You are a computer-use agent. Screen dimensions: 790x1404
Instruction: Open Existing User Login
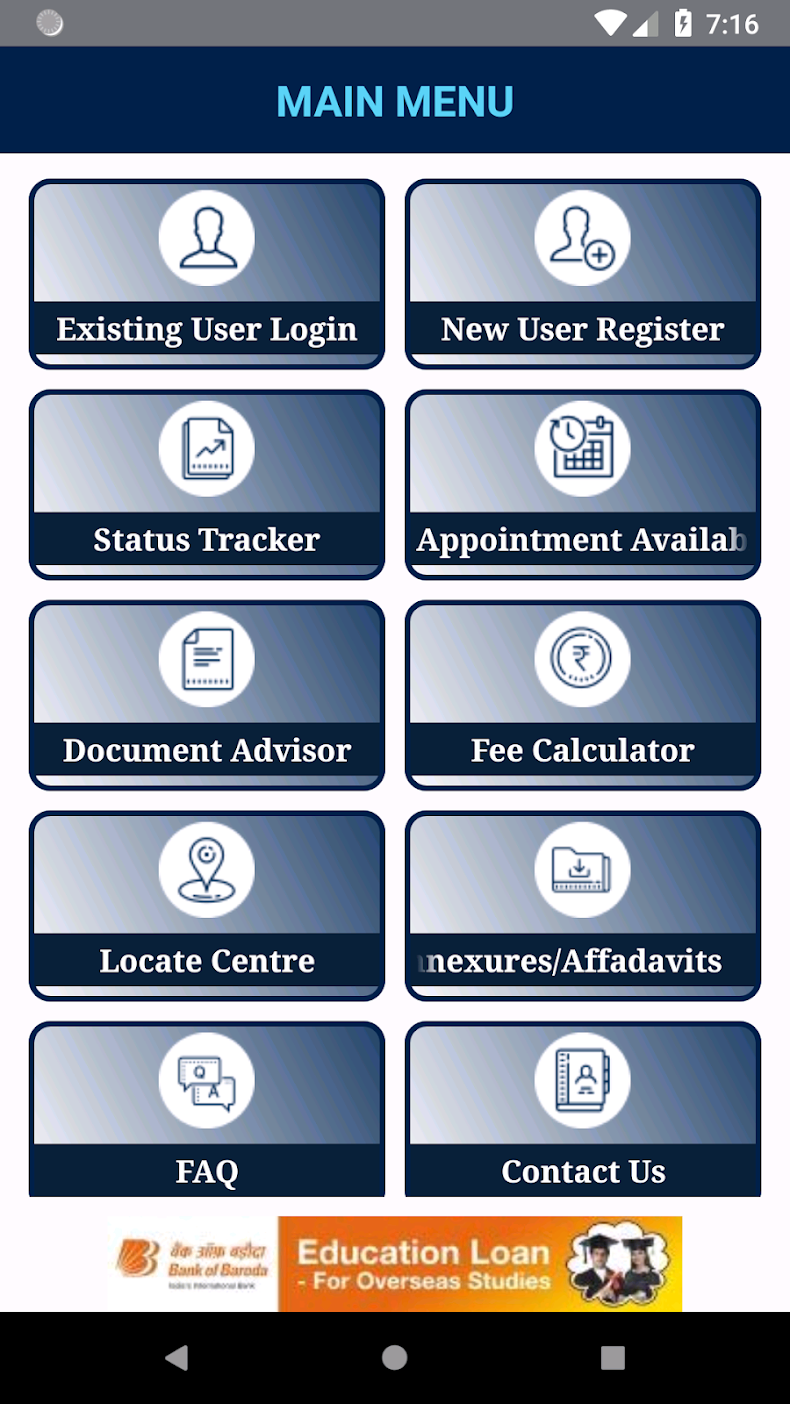tap(207, 273)
